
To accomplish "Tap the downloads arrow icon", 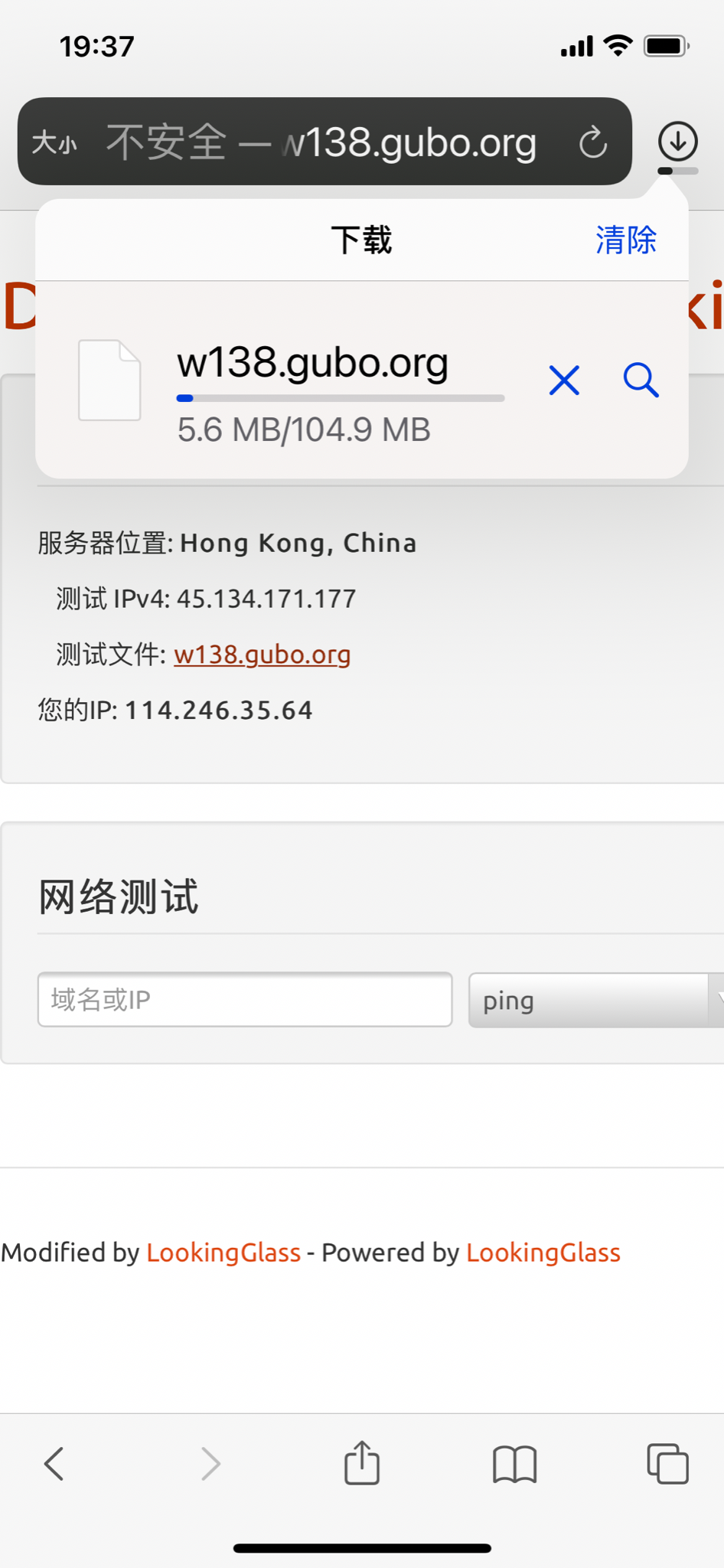I will [677, 142].
